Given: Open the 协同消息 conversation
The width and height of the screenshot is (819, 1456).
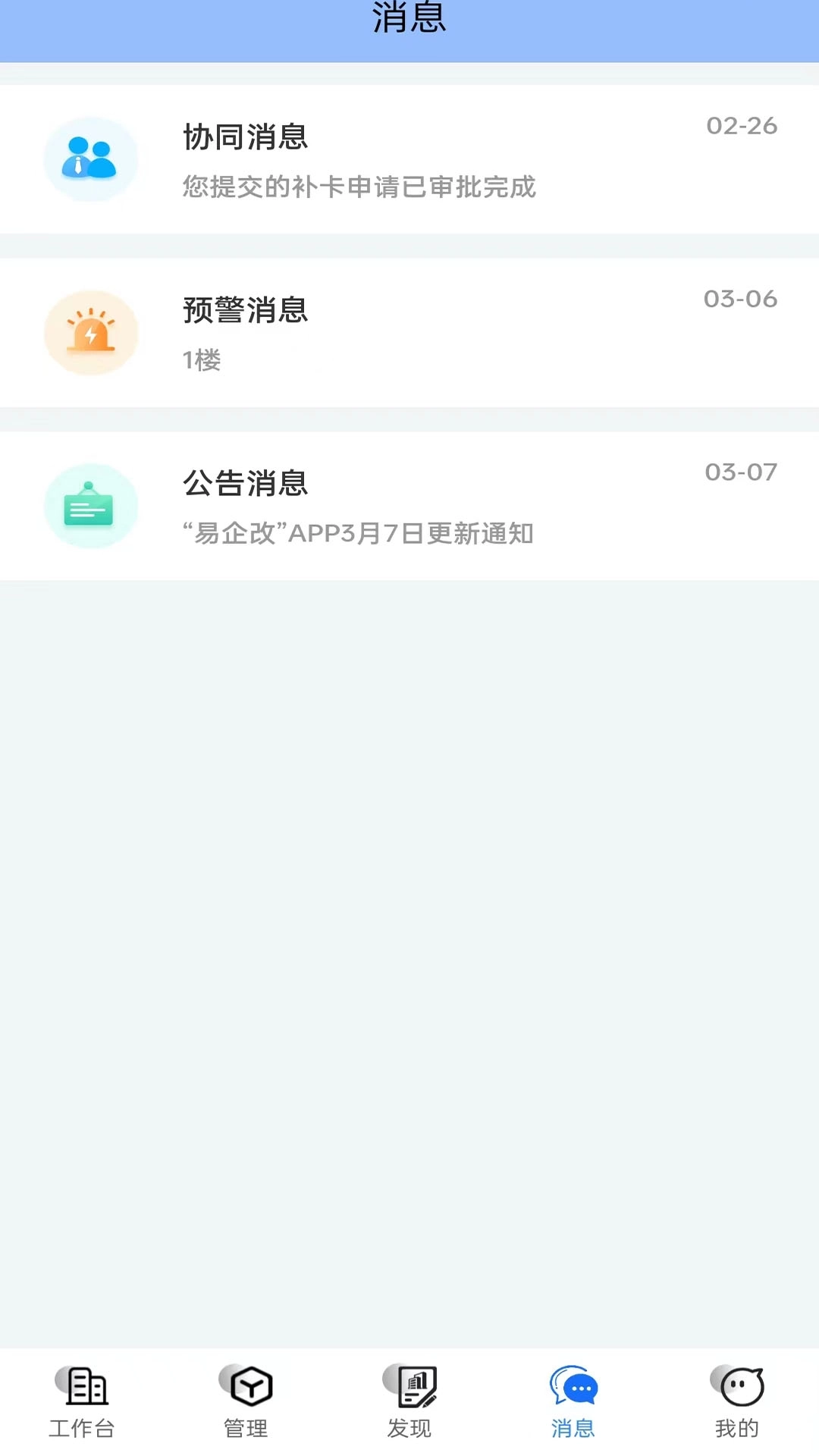Looking at the screenshot, I should click(x=409, y=158).
